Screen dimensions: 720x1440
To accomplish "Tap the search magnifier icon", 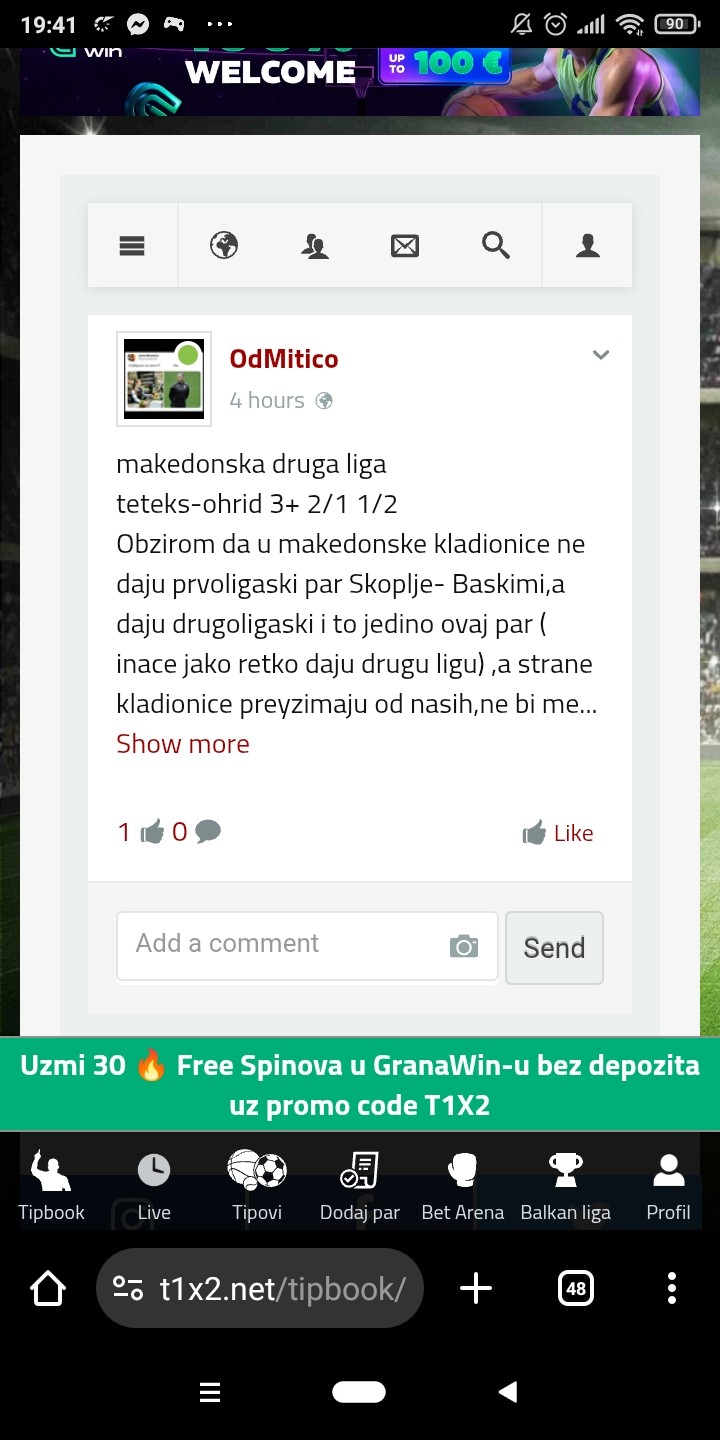I will (x=496, y=245).
